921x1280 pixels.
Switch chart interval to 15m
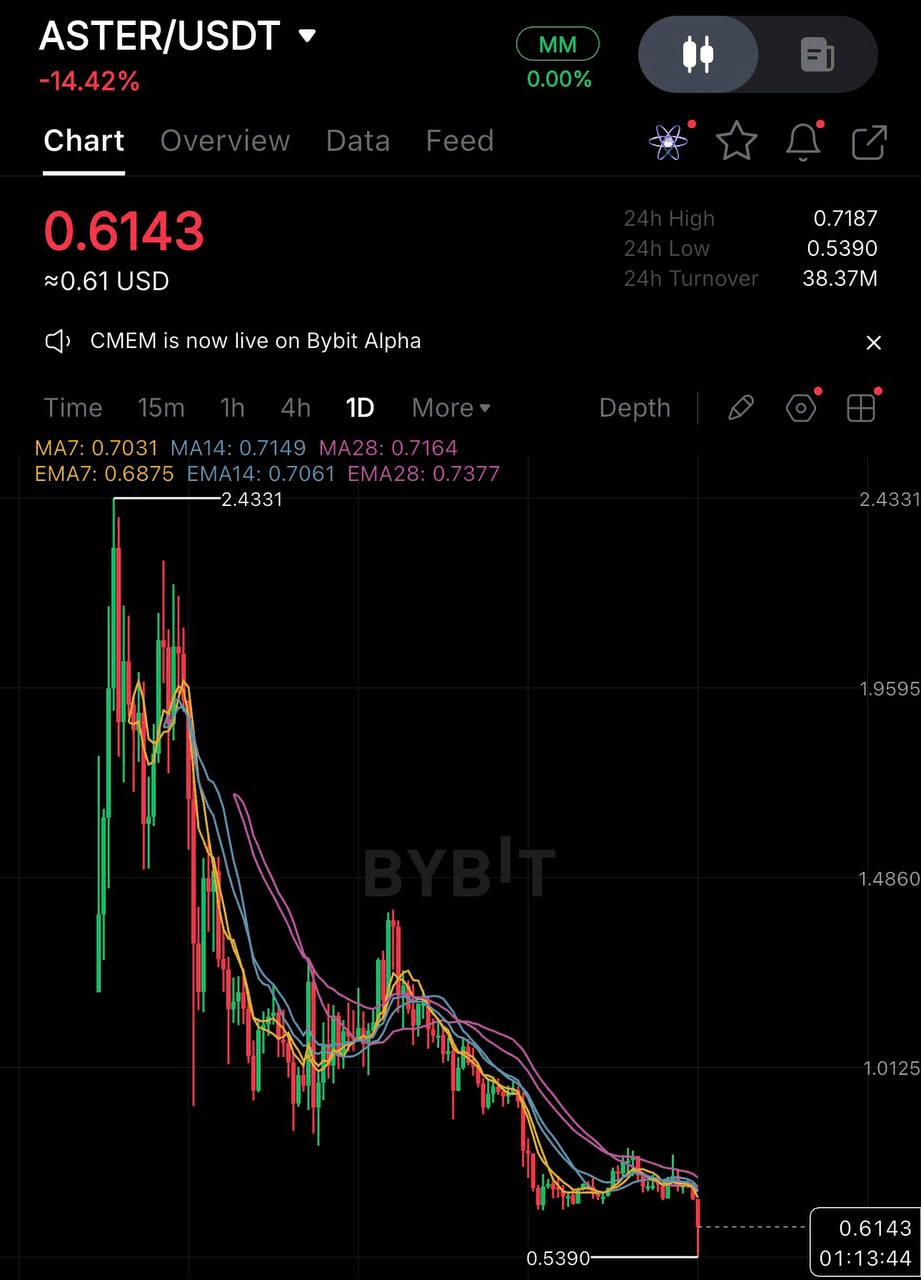pyautogui.click(x=161, y=408)
